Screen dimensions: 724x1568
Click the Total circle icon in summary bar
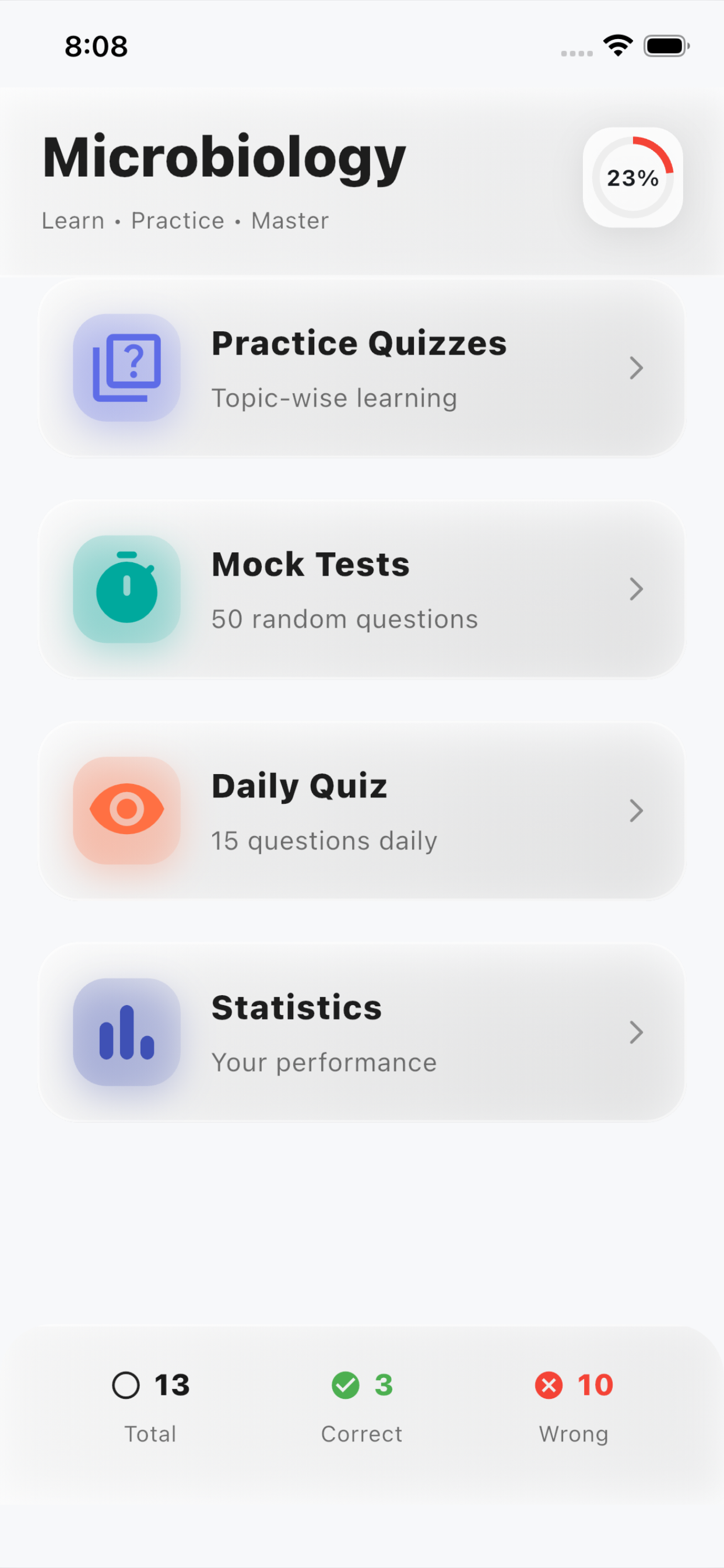[126, 1385]
